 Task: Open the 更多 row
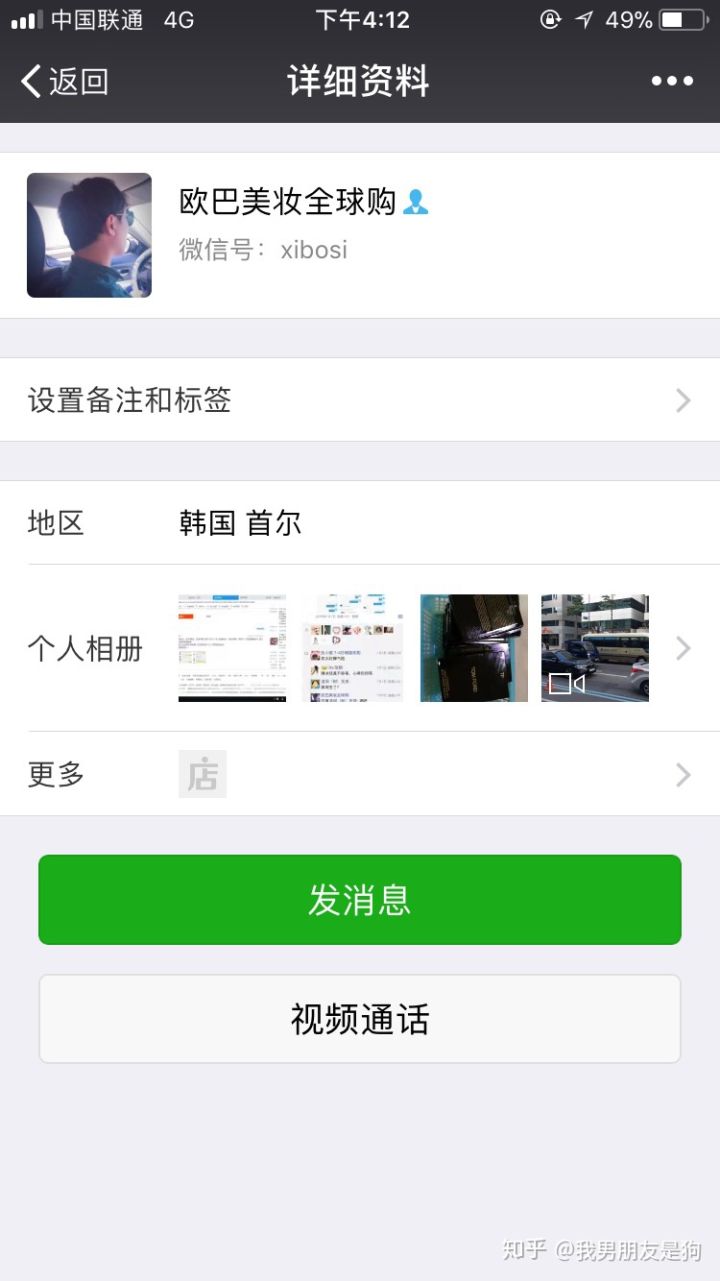click(360, 774)
